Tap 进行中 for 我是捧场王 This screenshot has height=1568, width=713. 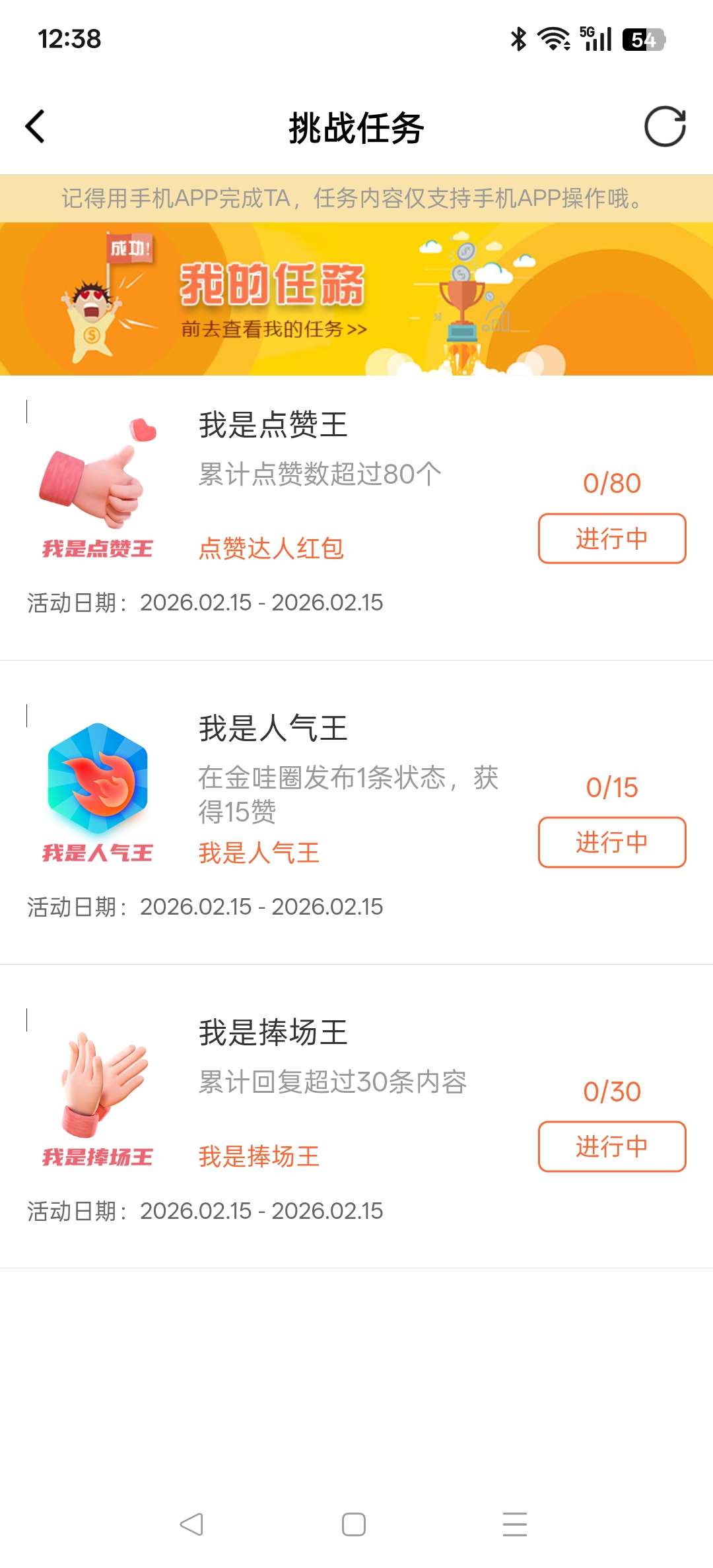(x=611, y=1146)
